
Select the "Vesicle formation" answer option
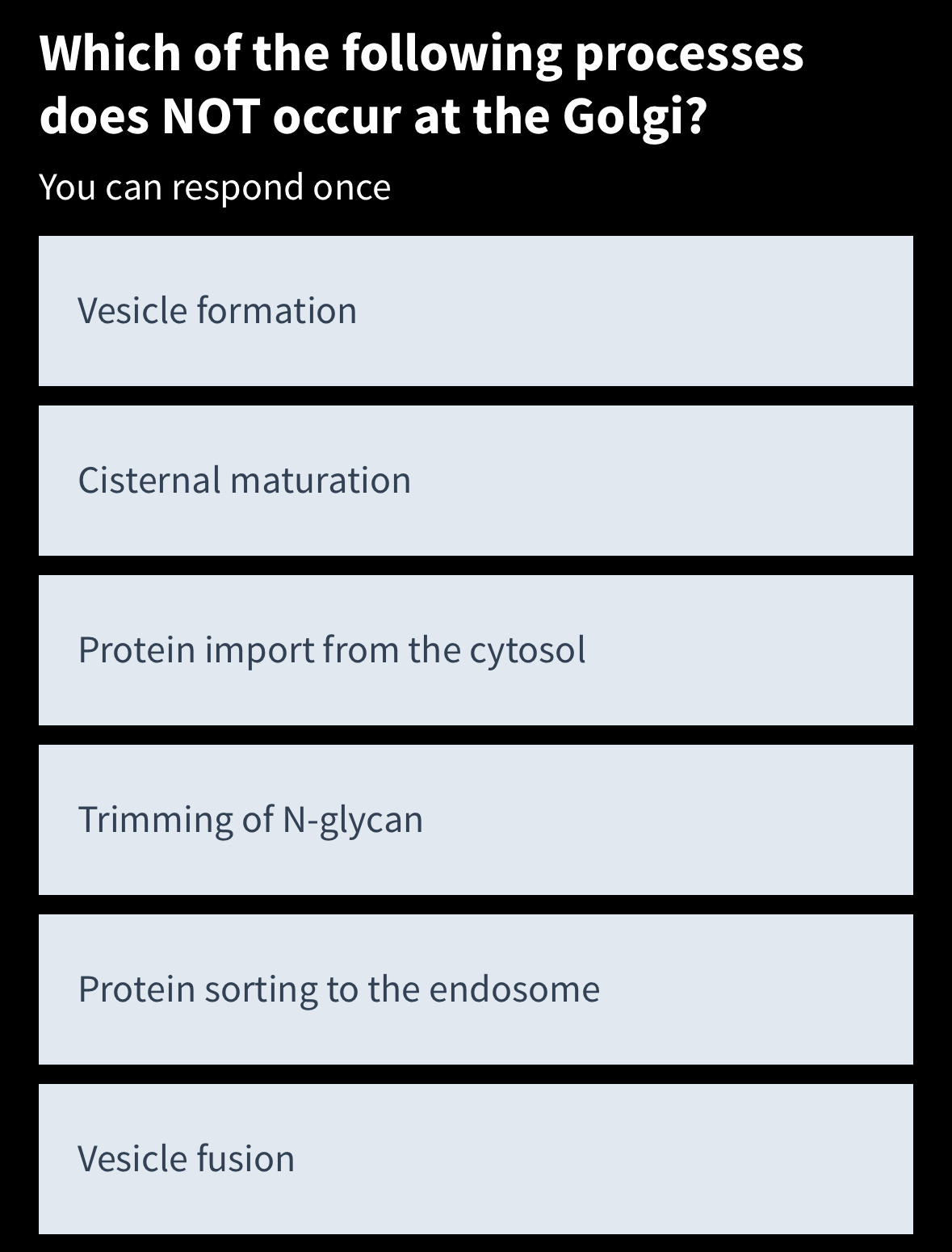476,309
